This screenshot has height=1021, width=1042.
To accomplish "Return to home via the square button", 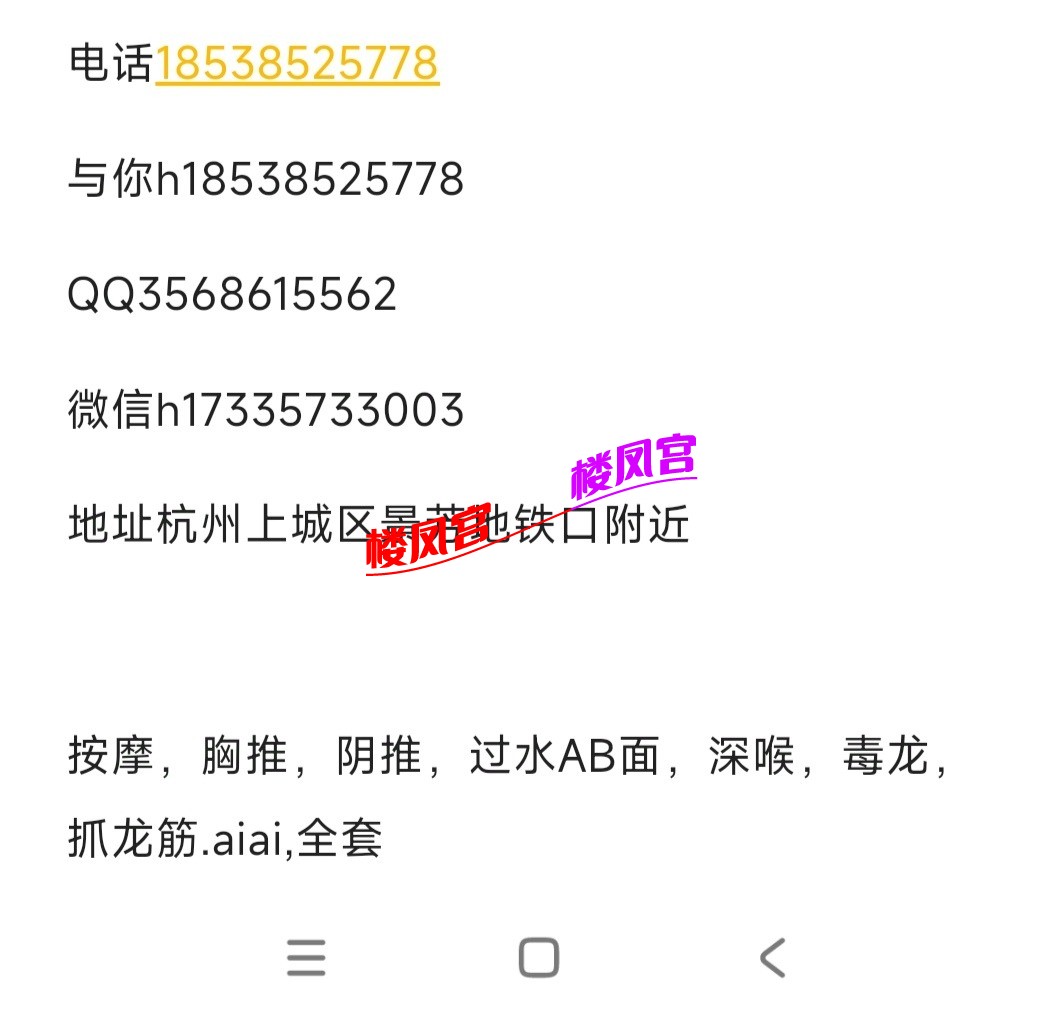I will pyautogui.click(x=538, y=958).
